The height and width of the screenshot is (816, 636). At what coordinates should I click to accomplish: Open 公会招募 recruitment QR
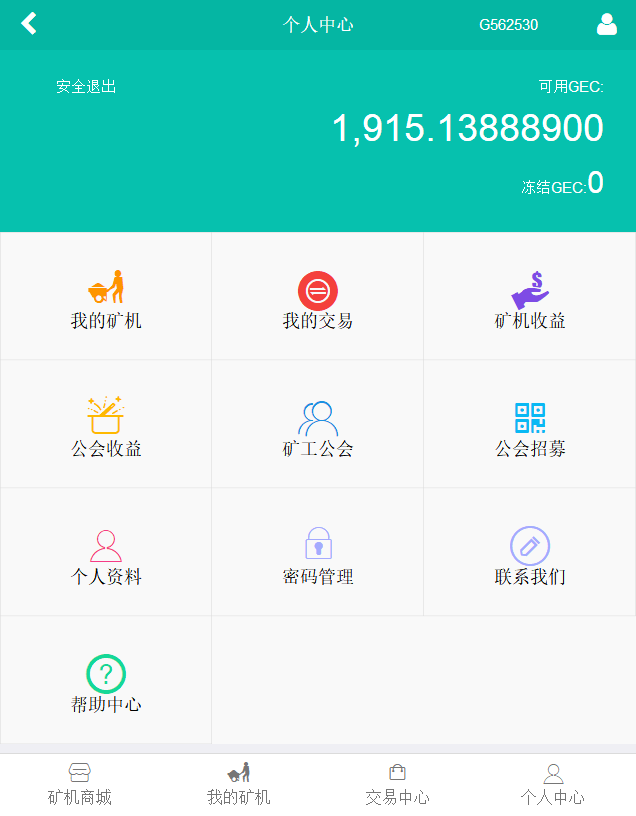tap(530, 426)
